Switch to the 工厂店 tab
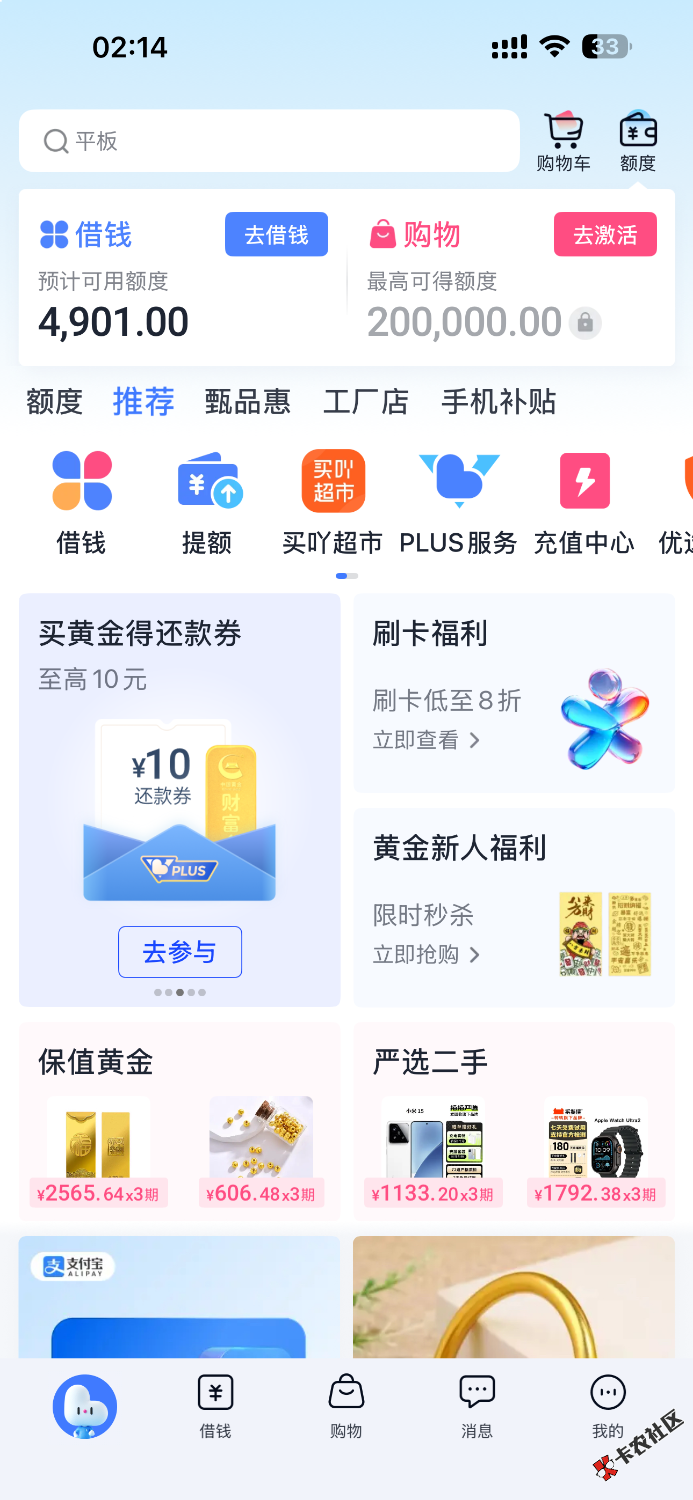693x1500 pixels. pyautogui.click(x=366, y=402)
